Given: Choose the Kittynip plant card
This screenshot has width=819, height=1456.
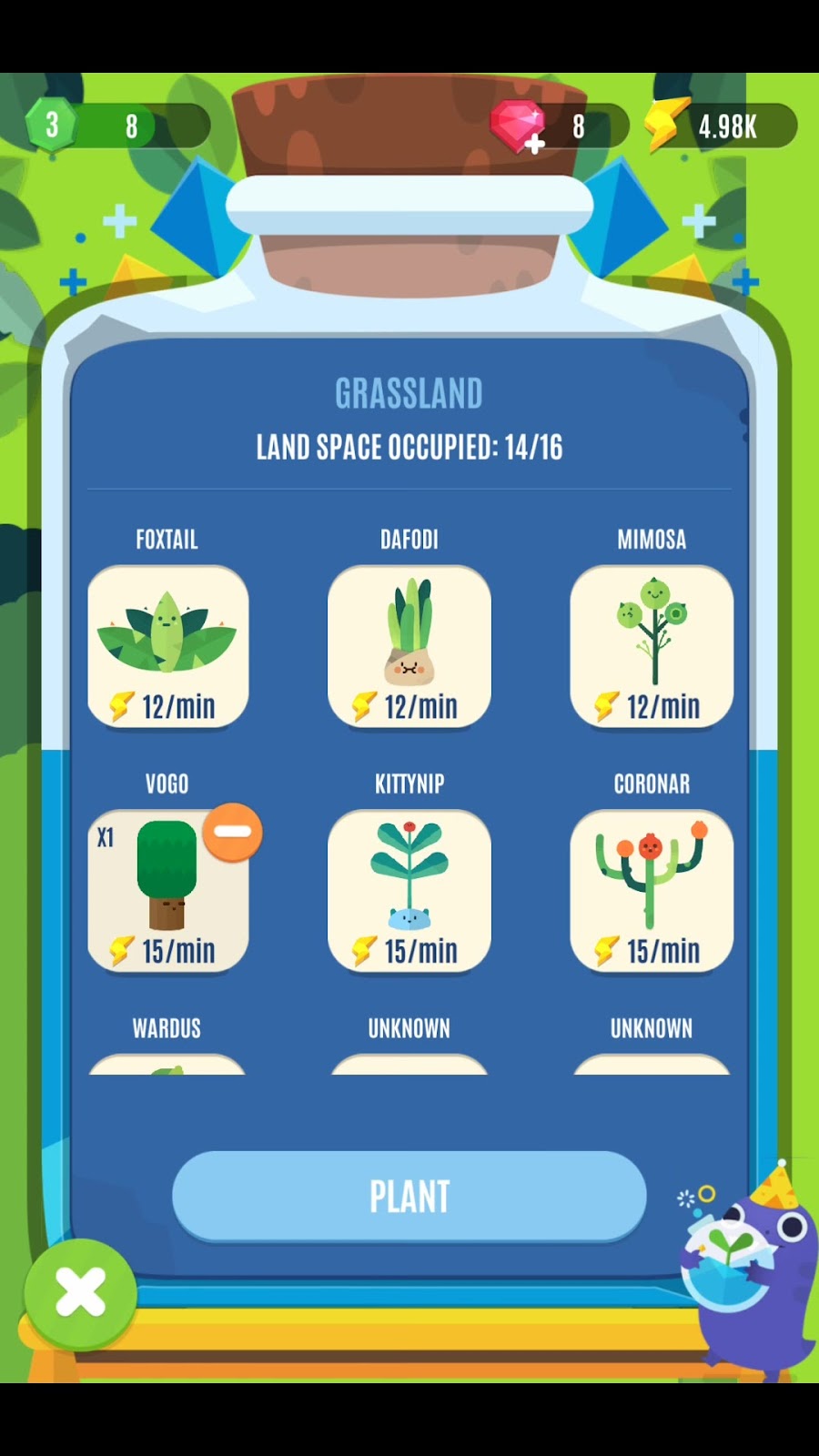Looking at the screenshot, I should pos(409,891).
